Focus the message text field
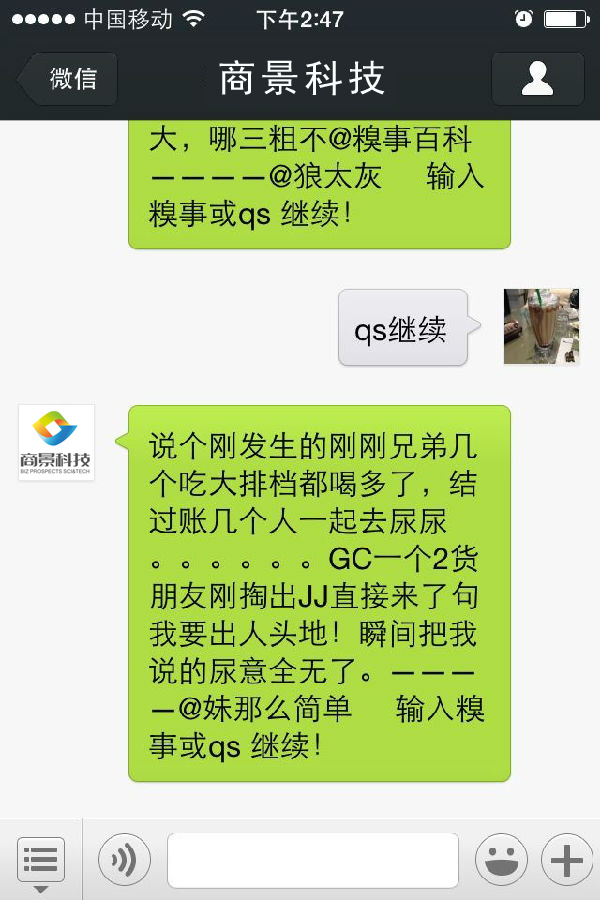The height and width of the screenshot is (900, 600). point(312,860)
